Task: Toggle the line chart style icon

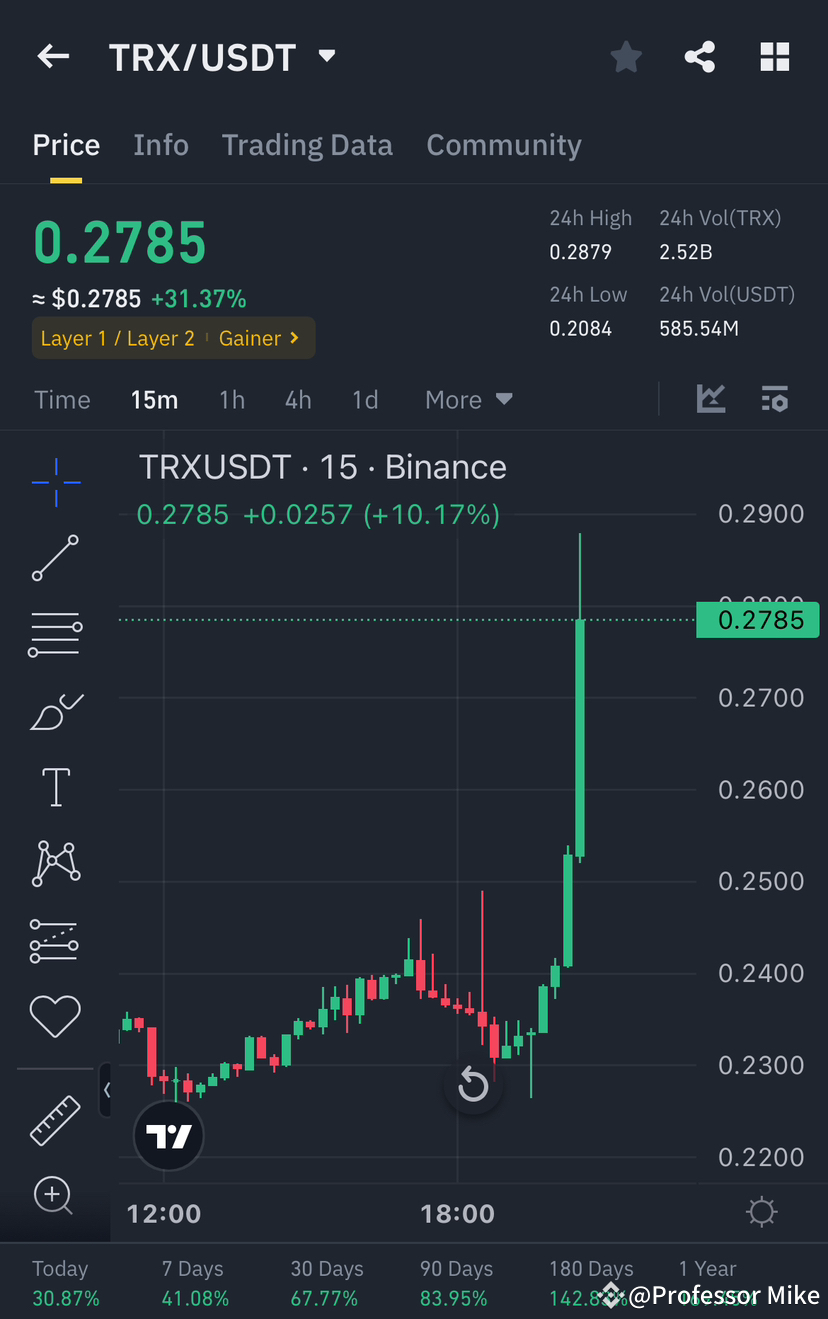Action: pos(711,398)
